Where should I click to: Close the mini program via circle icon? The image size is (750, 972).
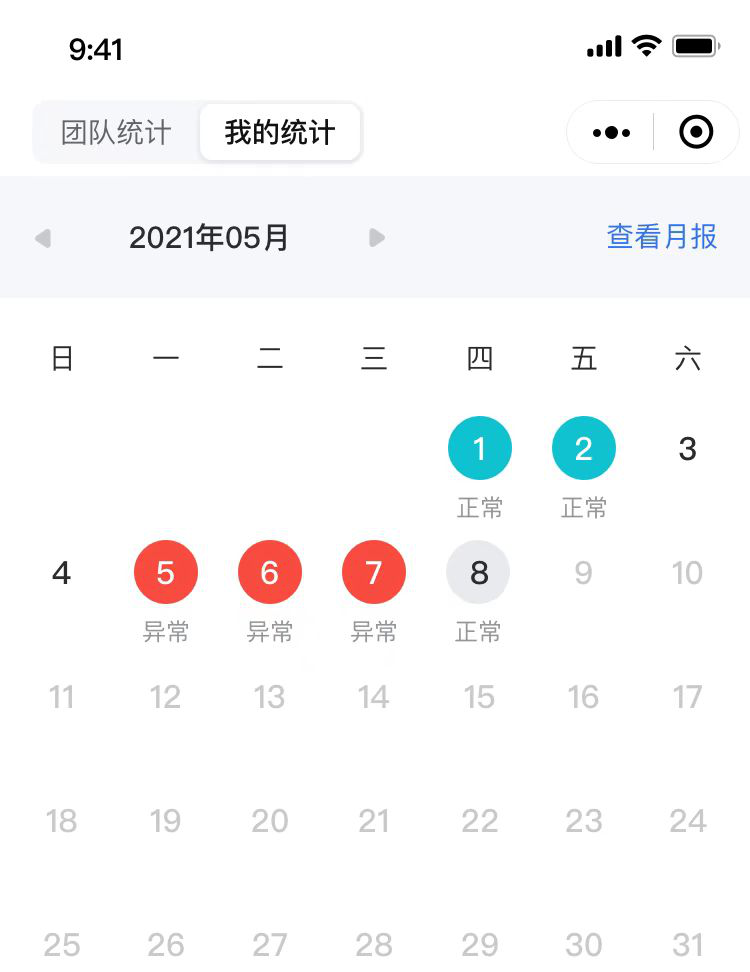pos(696,132)
